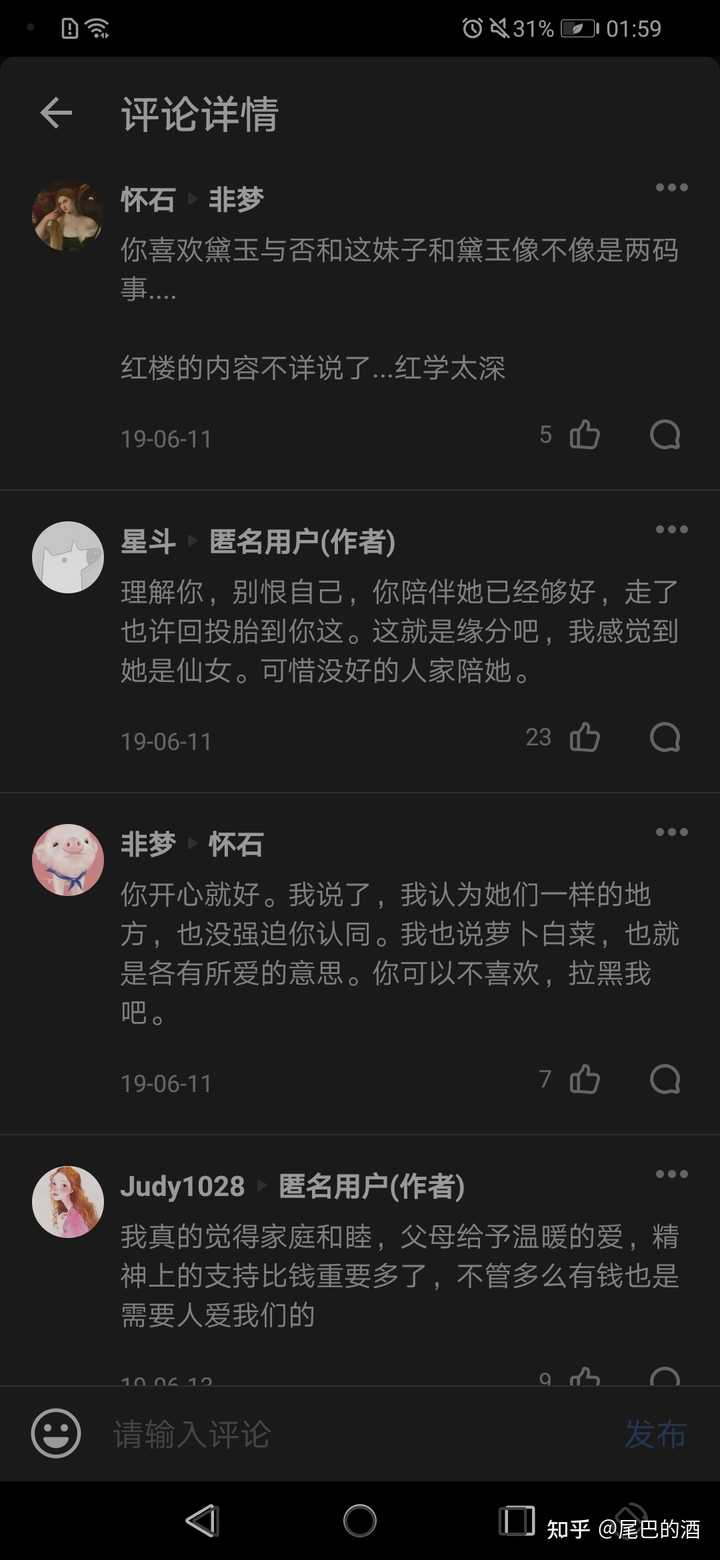720x1560 pixels.
Task: Open the emoji picker
Action: click(x=56, y=1434)
